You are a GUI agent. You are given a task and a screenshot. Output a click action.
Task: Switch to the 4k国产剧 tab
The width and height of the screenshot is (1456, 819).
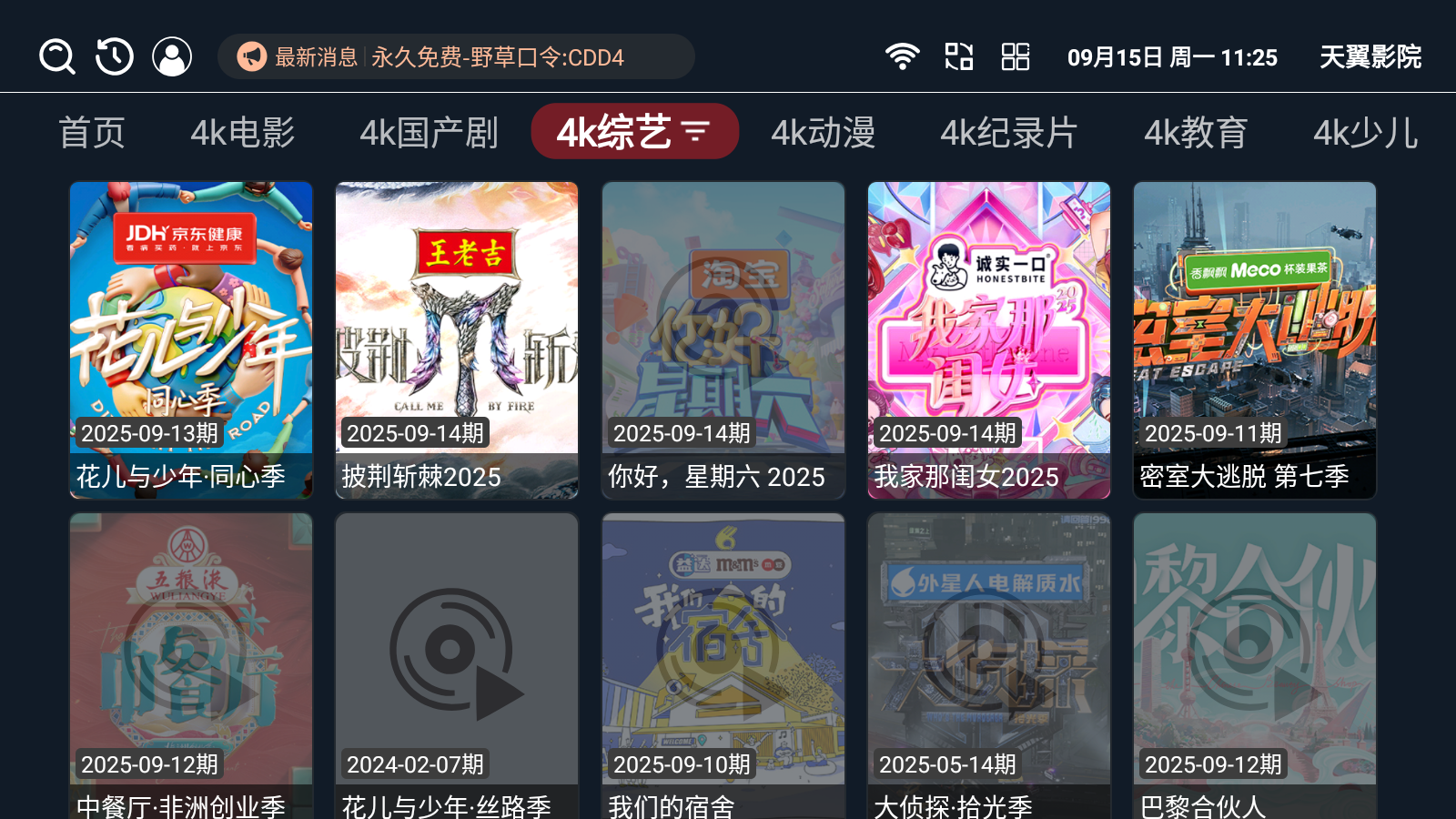point(429,133)
